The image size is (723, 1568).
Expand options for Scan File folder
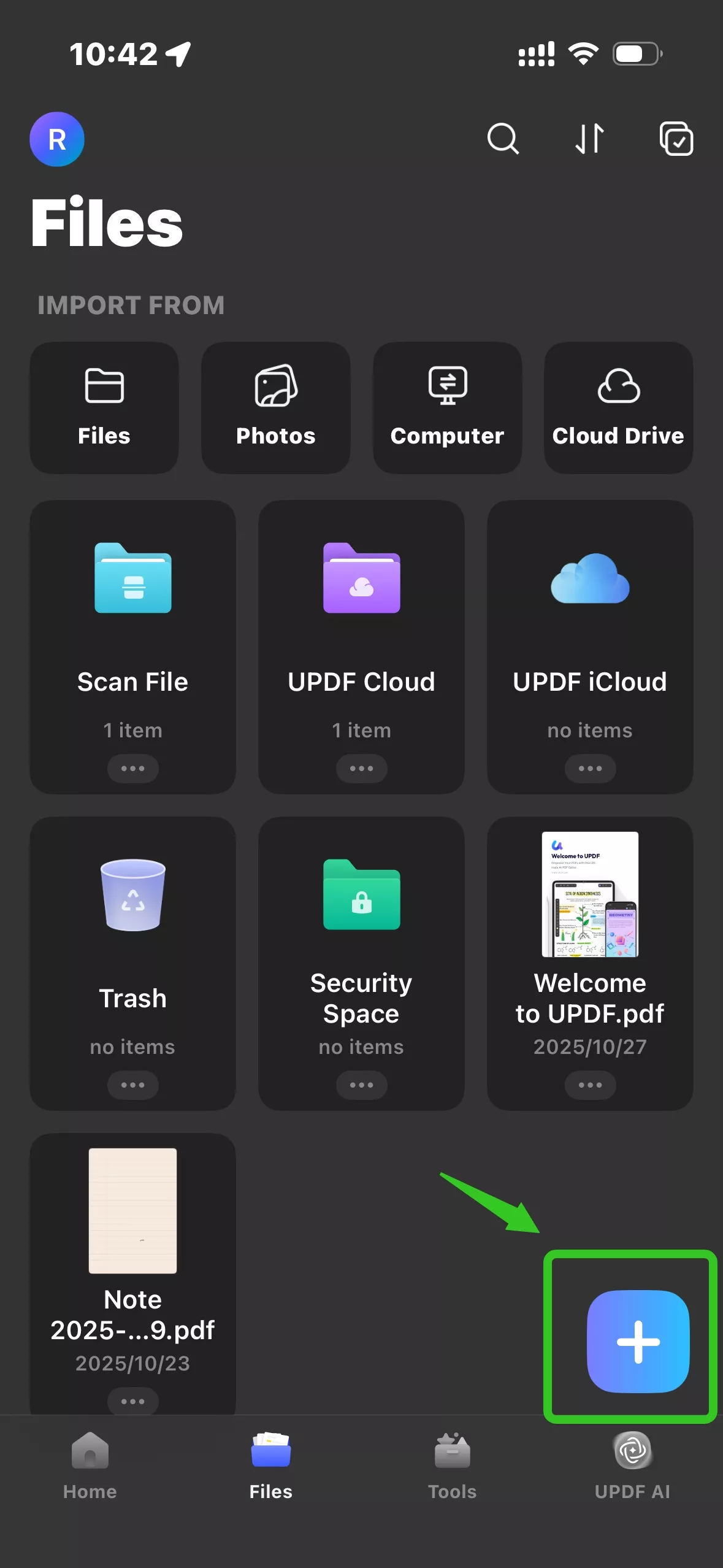click(x=132, y=769)
